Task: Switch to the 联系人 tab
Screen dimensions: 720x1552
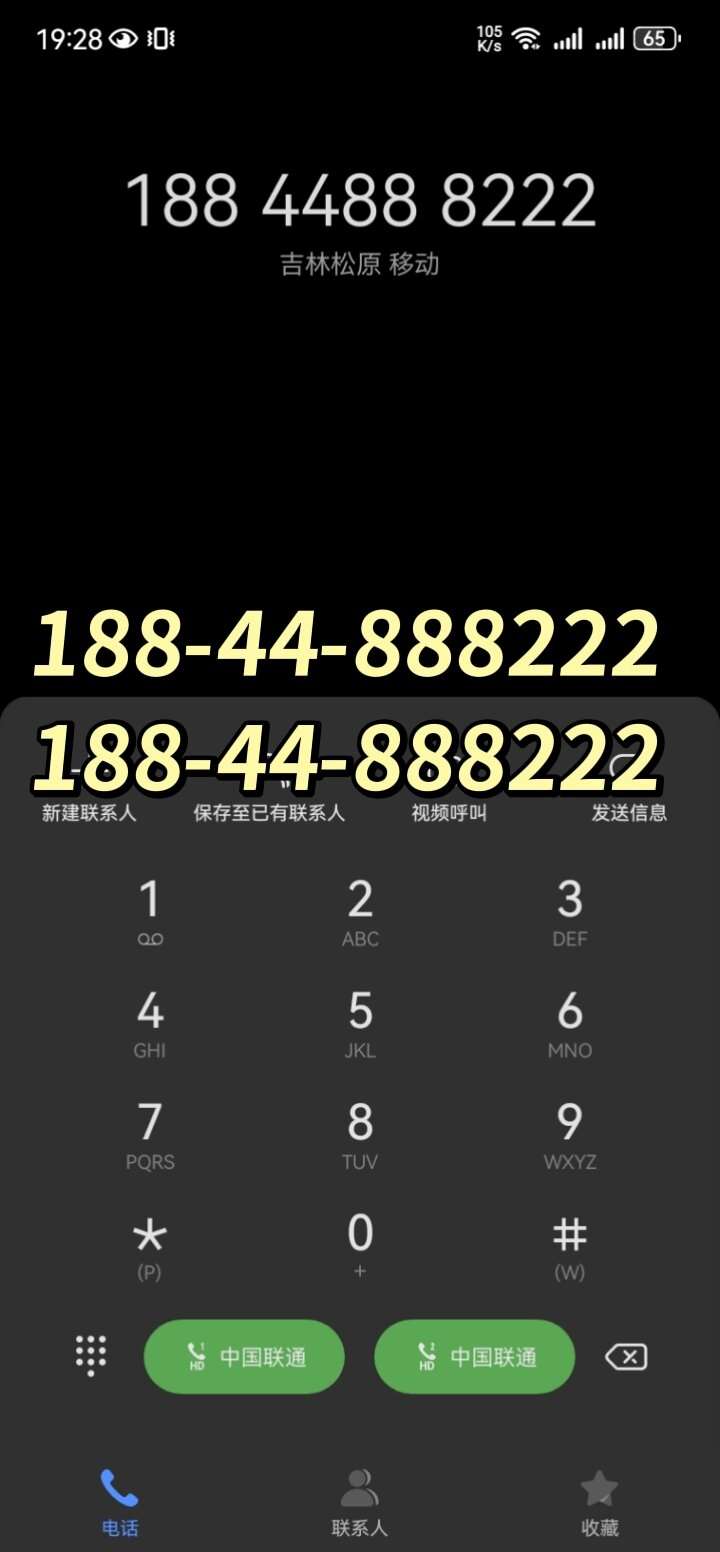Action: pos(360,1503)
